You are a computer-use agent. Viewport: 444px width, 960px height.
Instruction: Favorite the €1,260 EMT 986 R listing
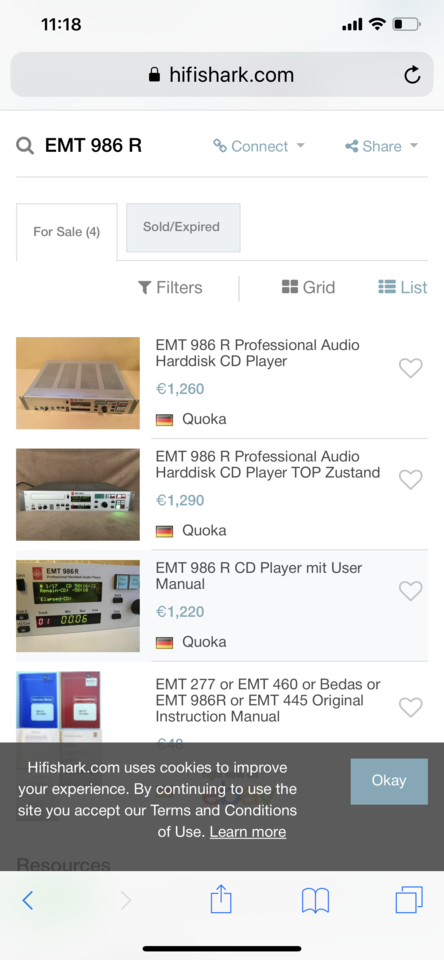(x=410, y=368)
